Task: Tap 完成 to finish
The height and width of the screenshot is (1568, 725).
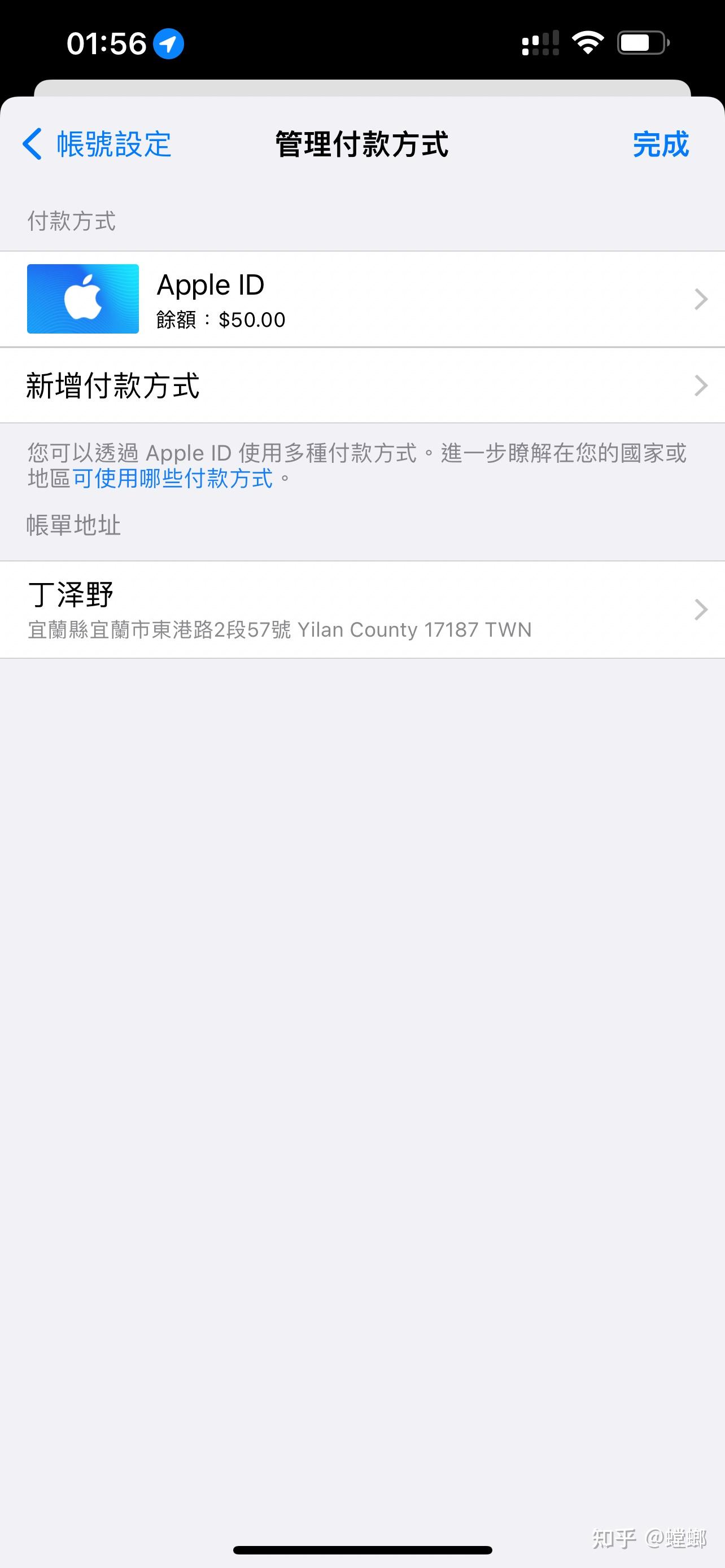Action: pos(661,144)
